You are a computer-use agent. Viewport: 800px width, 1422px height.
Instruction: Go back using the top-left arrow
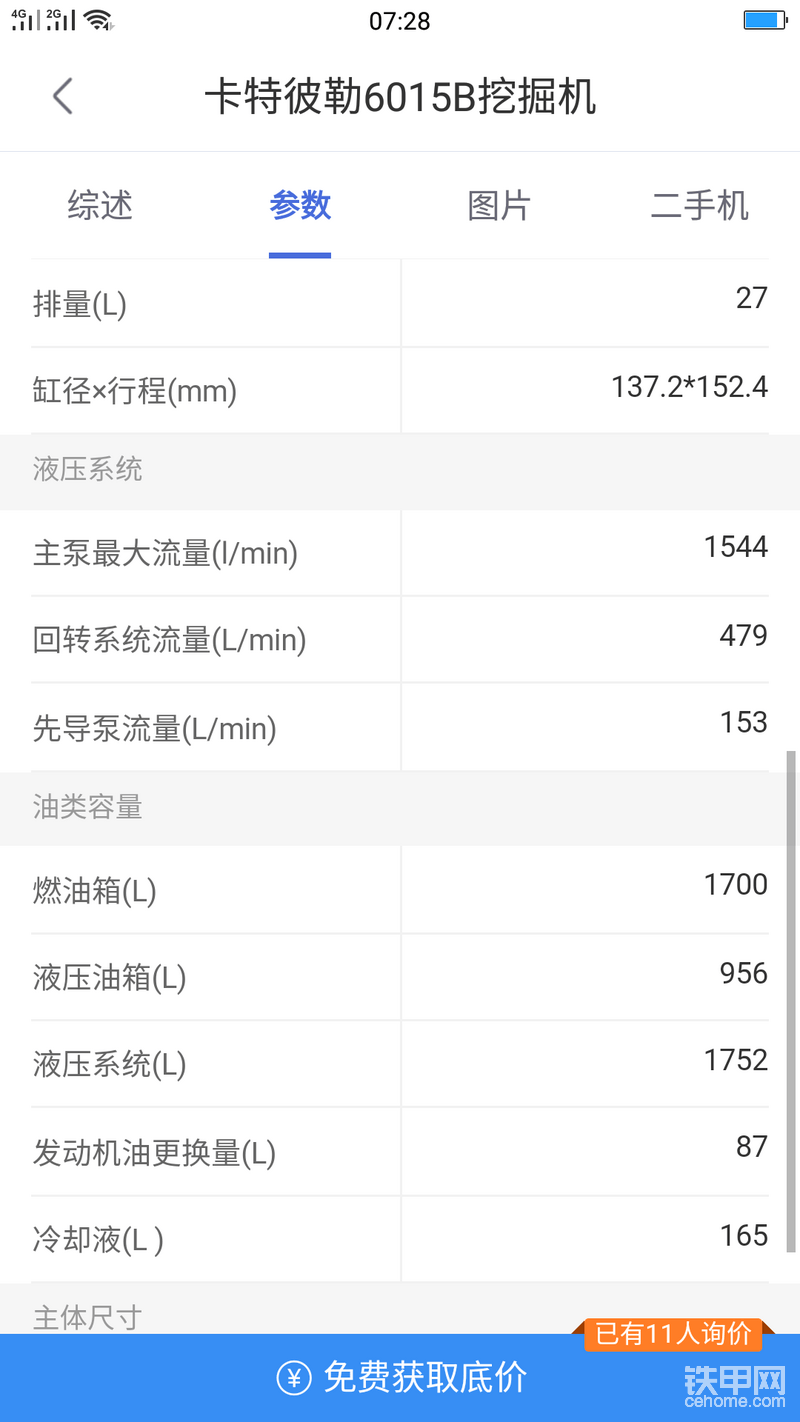[x=63, y=97]
